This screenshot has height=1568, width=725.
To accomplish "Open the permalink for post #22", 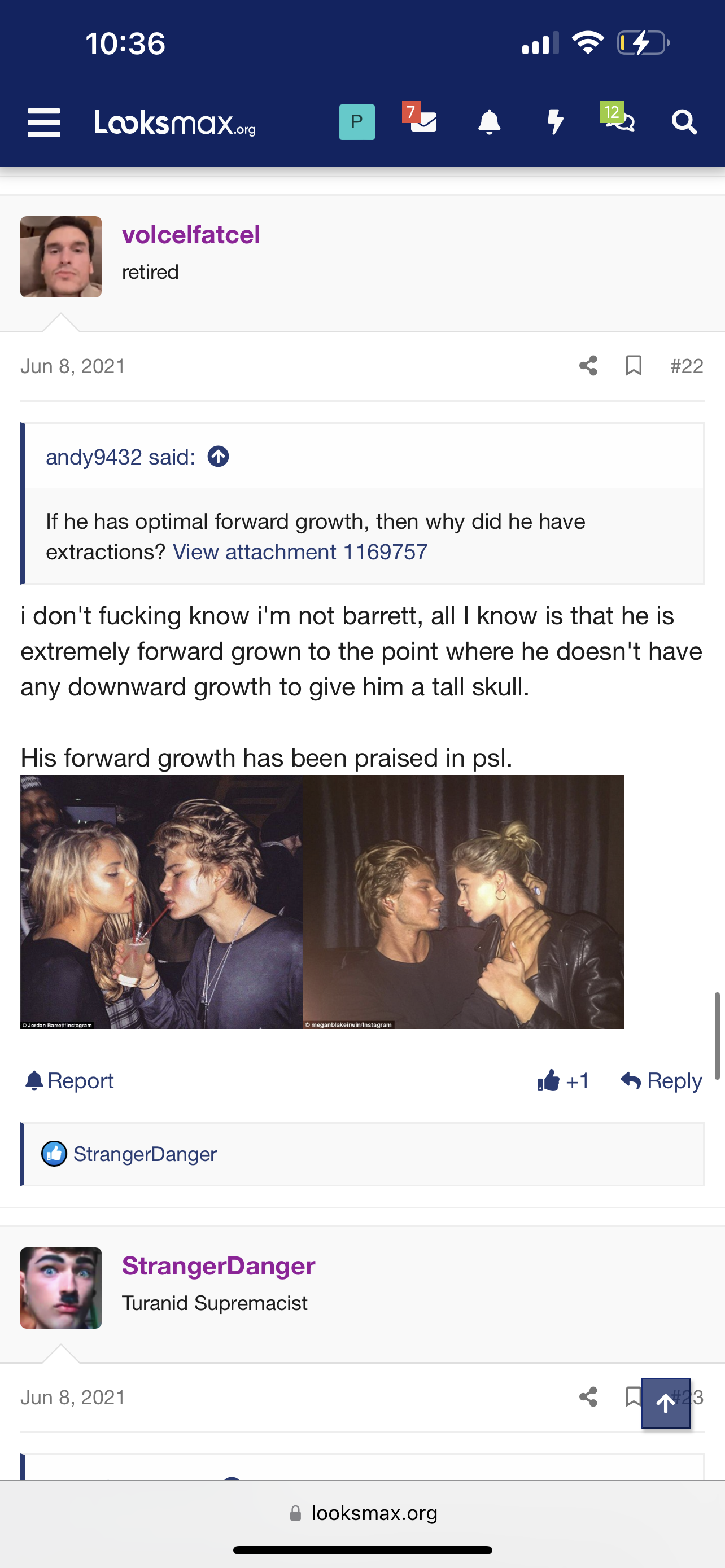I will pyautogui.click(x=687, y=366).
